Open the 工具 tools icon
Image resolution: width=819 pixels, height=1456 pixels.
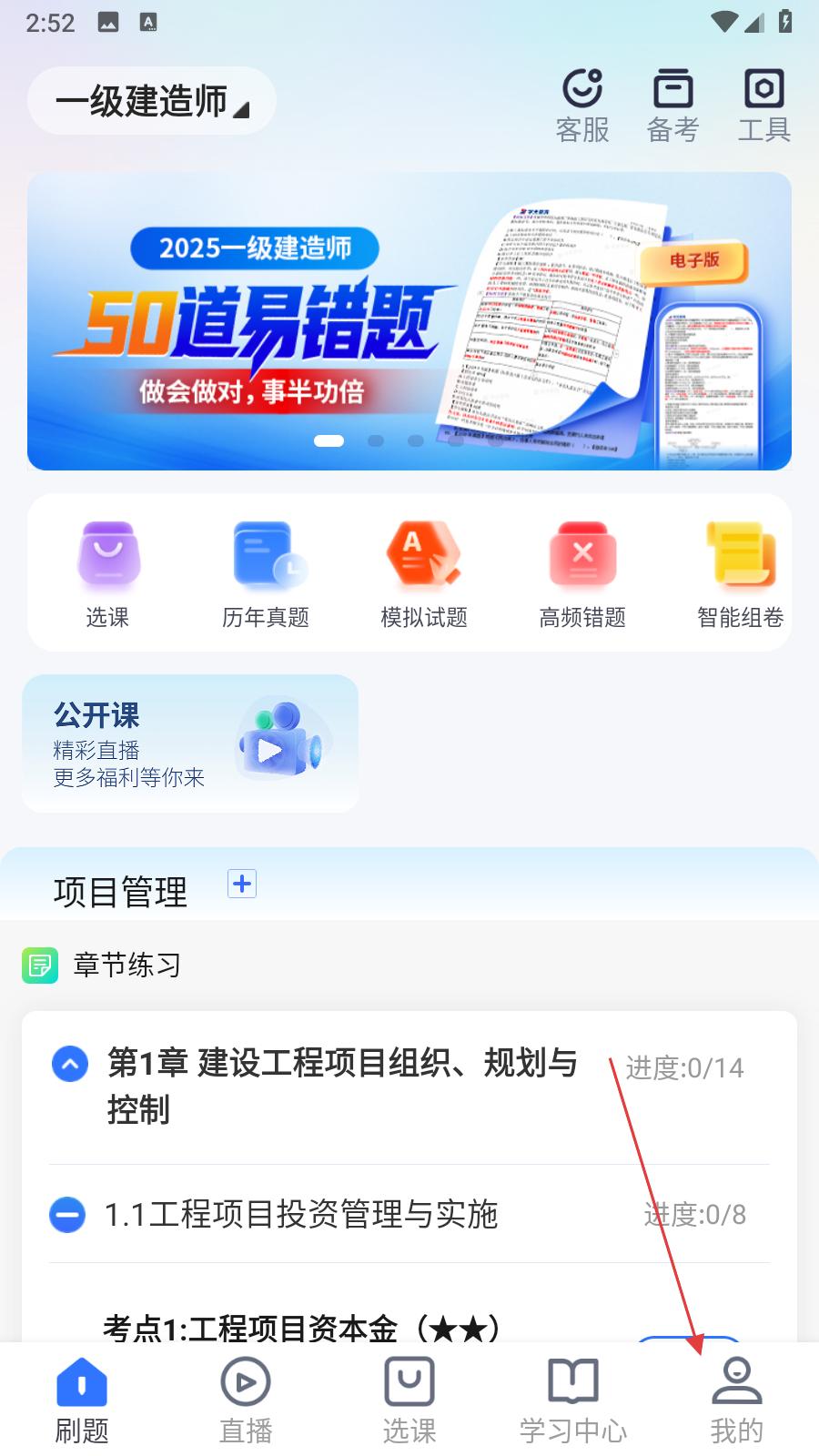click(x=764, y=106)
